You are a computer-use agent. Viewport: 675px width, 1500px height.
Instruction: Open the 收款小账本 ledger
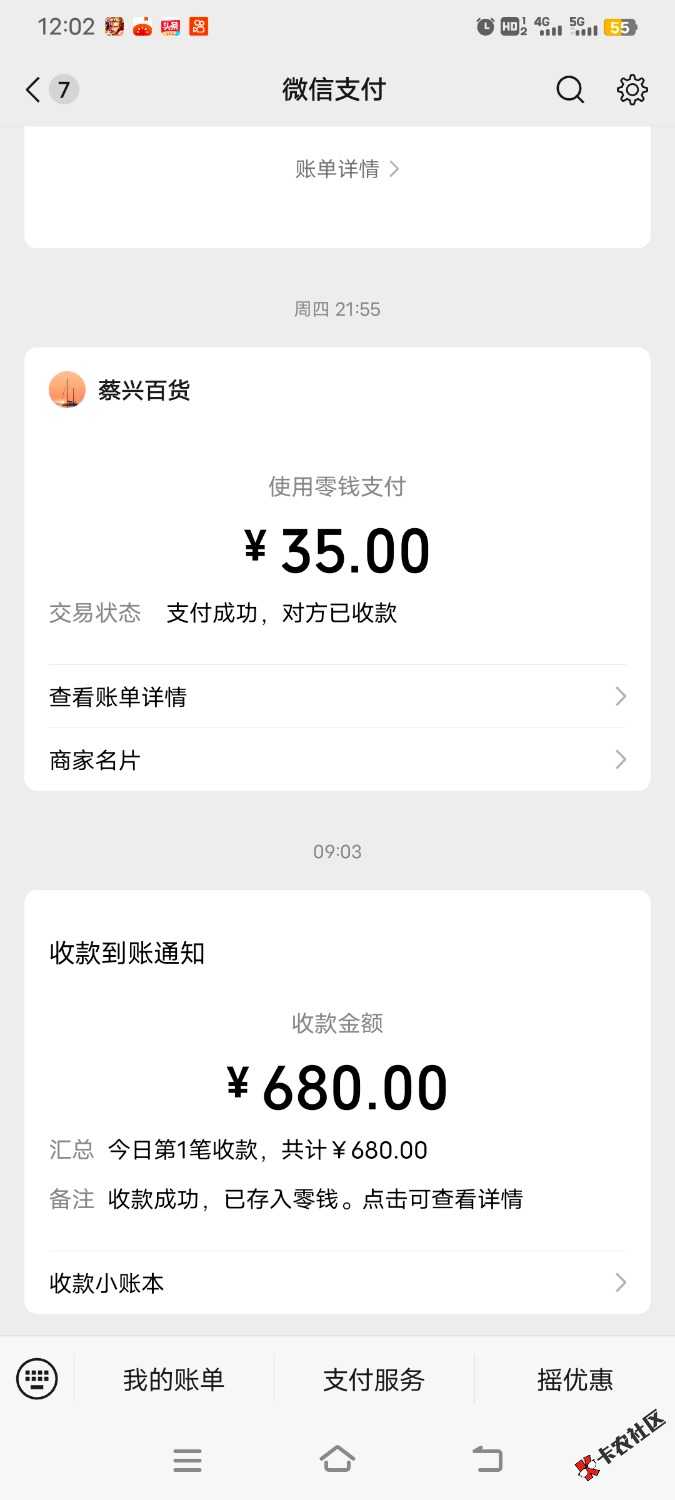[x=337, y=1283]
